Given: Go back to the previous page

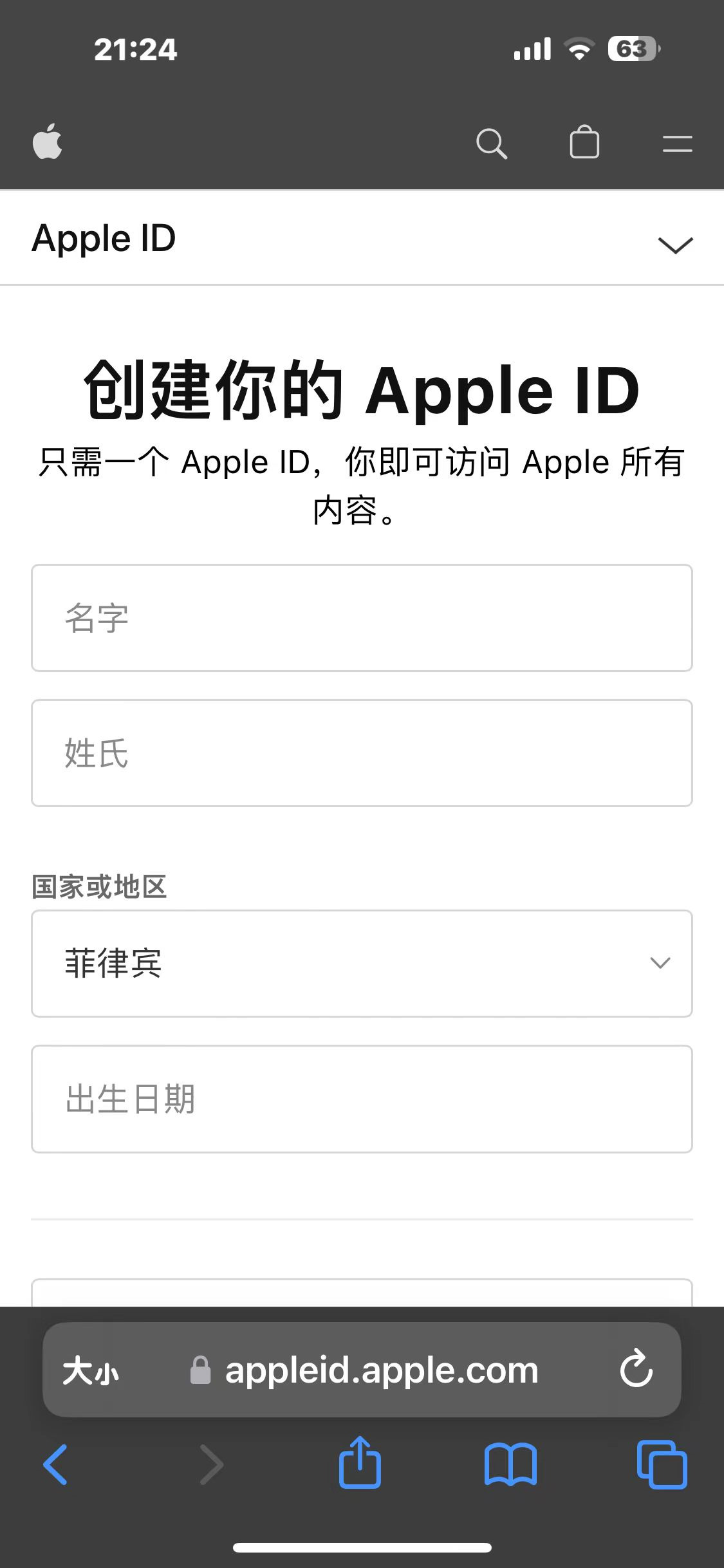Looking at the screenshot, I should coord(55,1464).
